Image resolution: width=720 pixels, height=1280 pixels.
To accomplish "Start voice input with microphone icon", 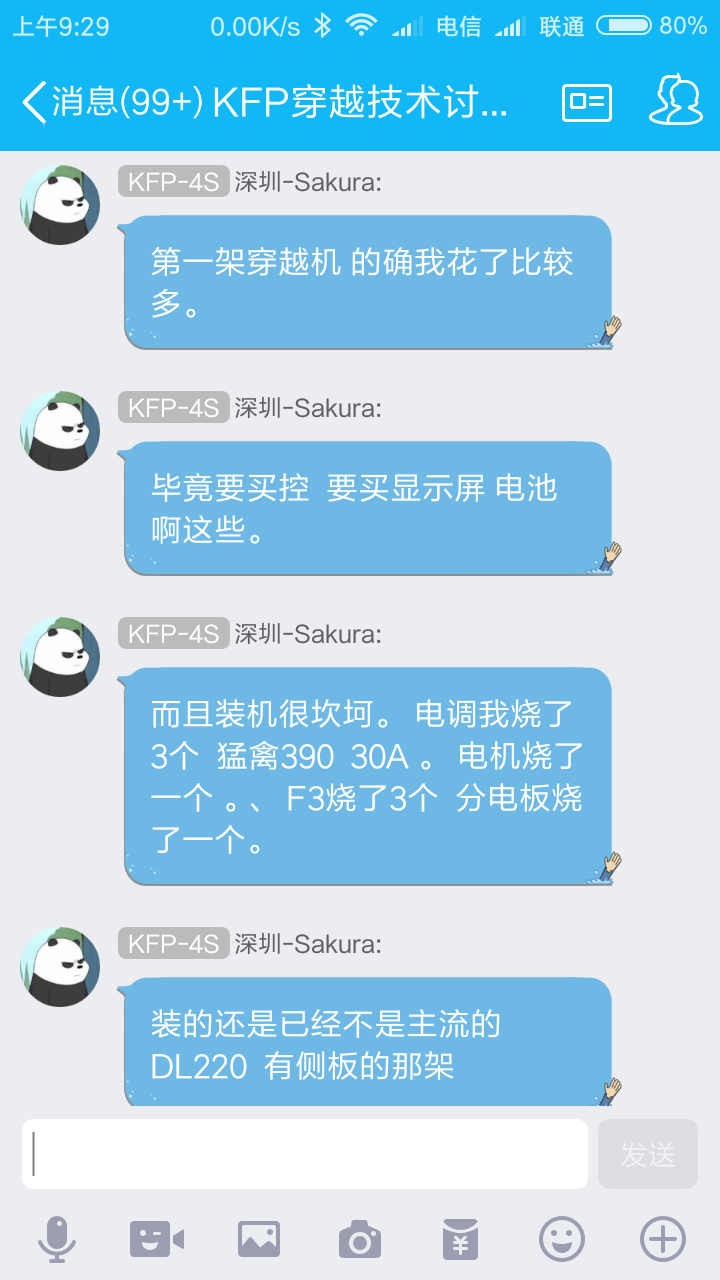I will pyautogui.click(x=57, y=1240).
